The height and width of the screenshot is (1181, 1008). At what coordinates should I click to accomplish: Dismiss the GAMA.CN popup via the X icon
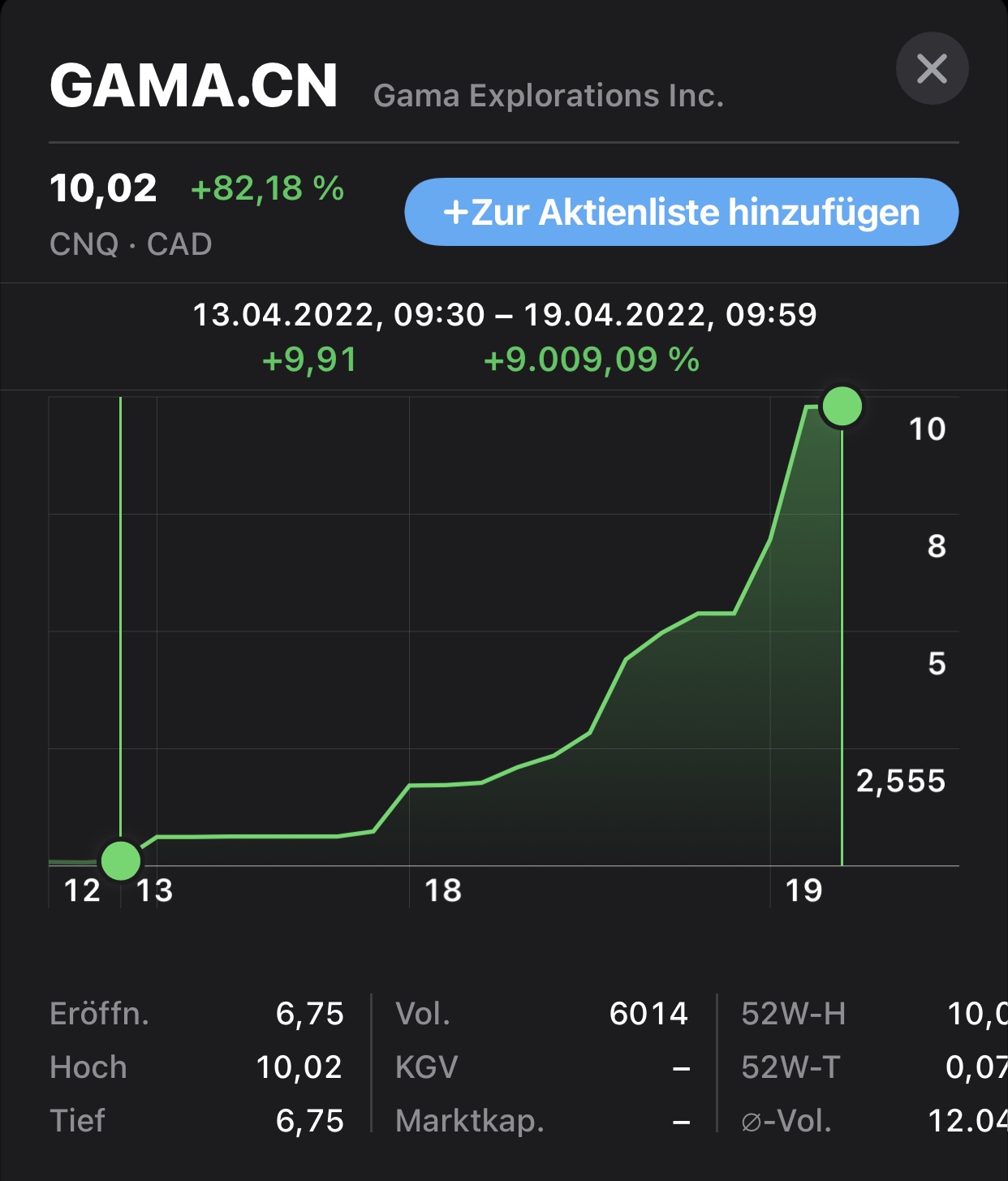click(x=932, y=69)
